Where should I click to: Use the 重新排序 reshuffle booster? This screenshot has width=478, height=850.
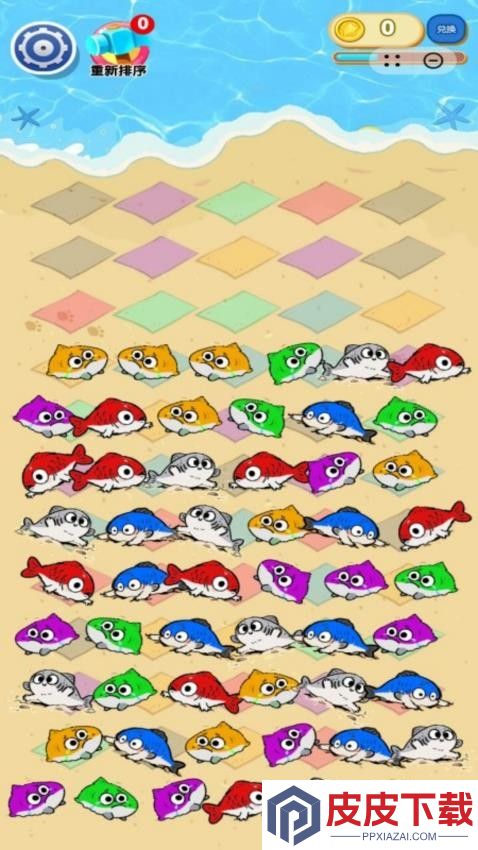[x=118, y=48]
